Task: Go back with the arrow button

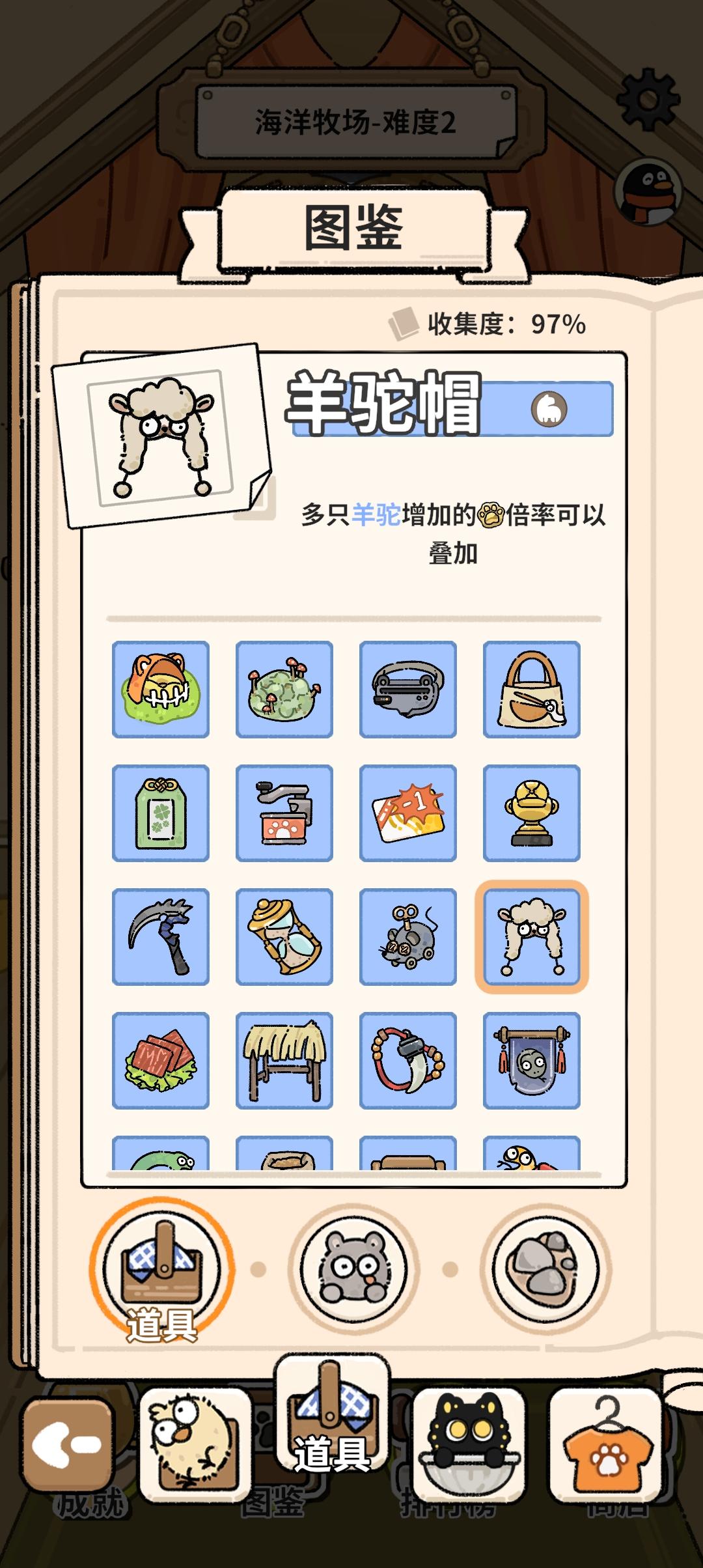Action: click(x=67, y=1446)
